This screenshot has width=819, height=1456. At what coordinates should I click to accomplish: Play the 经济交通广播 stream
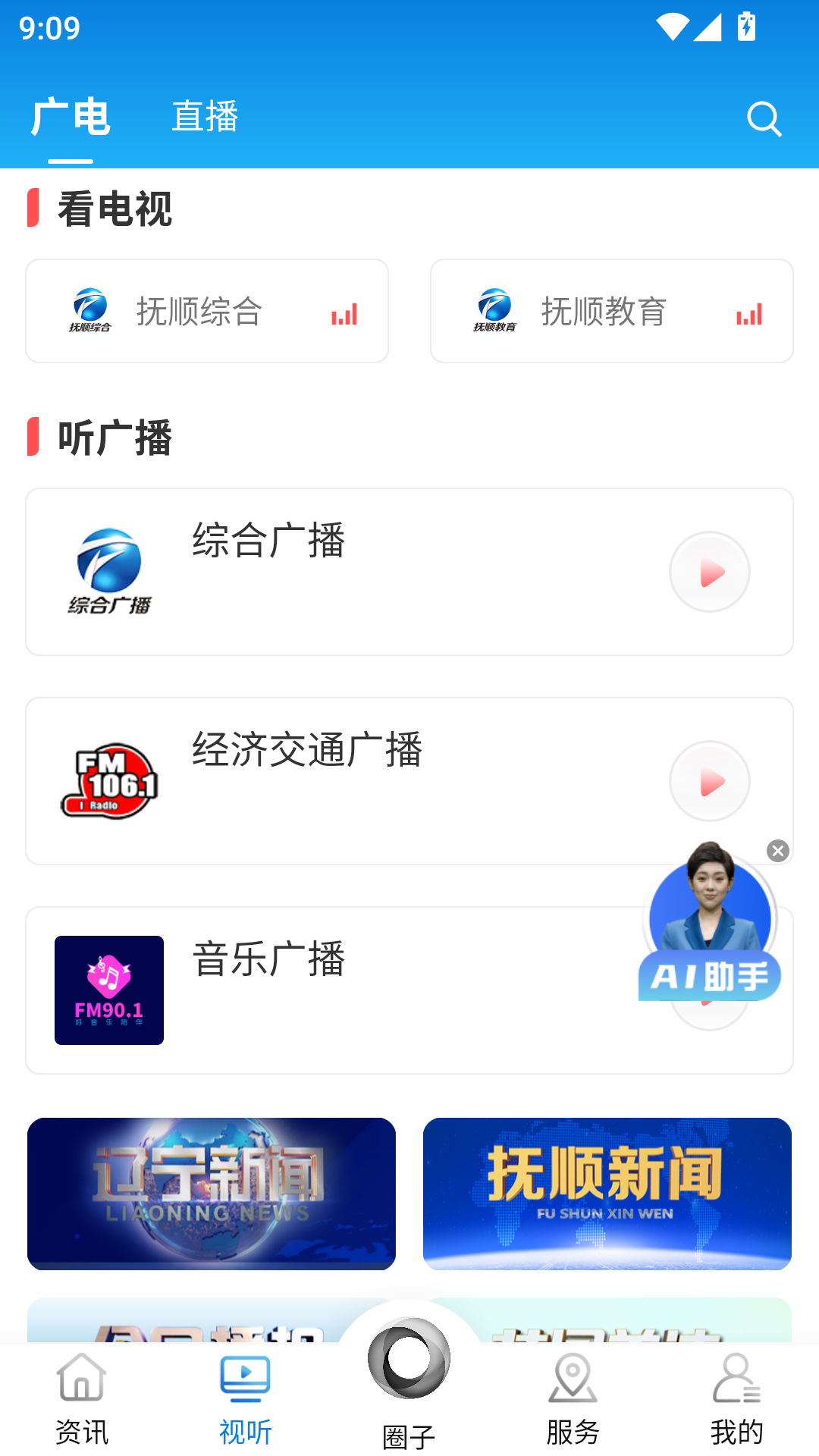click(709, 781)
